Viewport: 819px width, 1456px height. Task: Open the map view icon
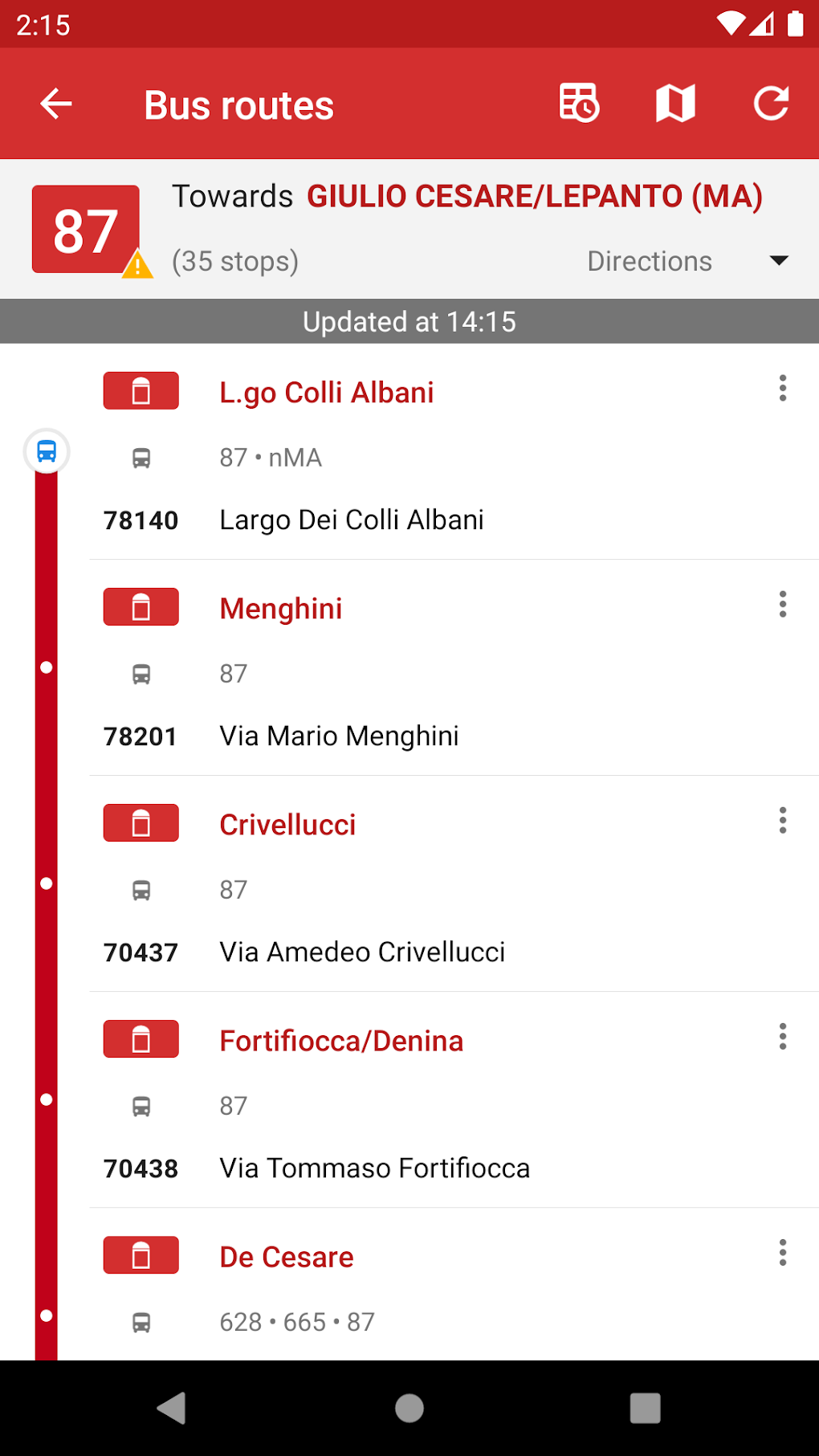[674, 103]
